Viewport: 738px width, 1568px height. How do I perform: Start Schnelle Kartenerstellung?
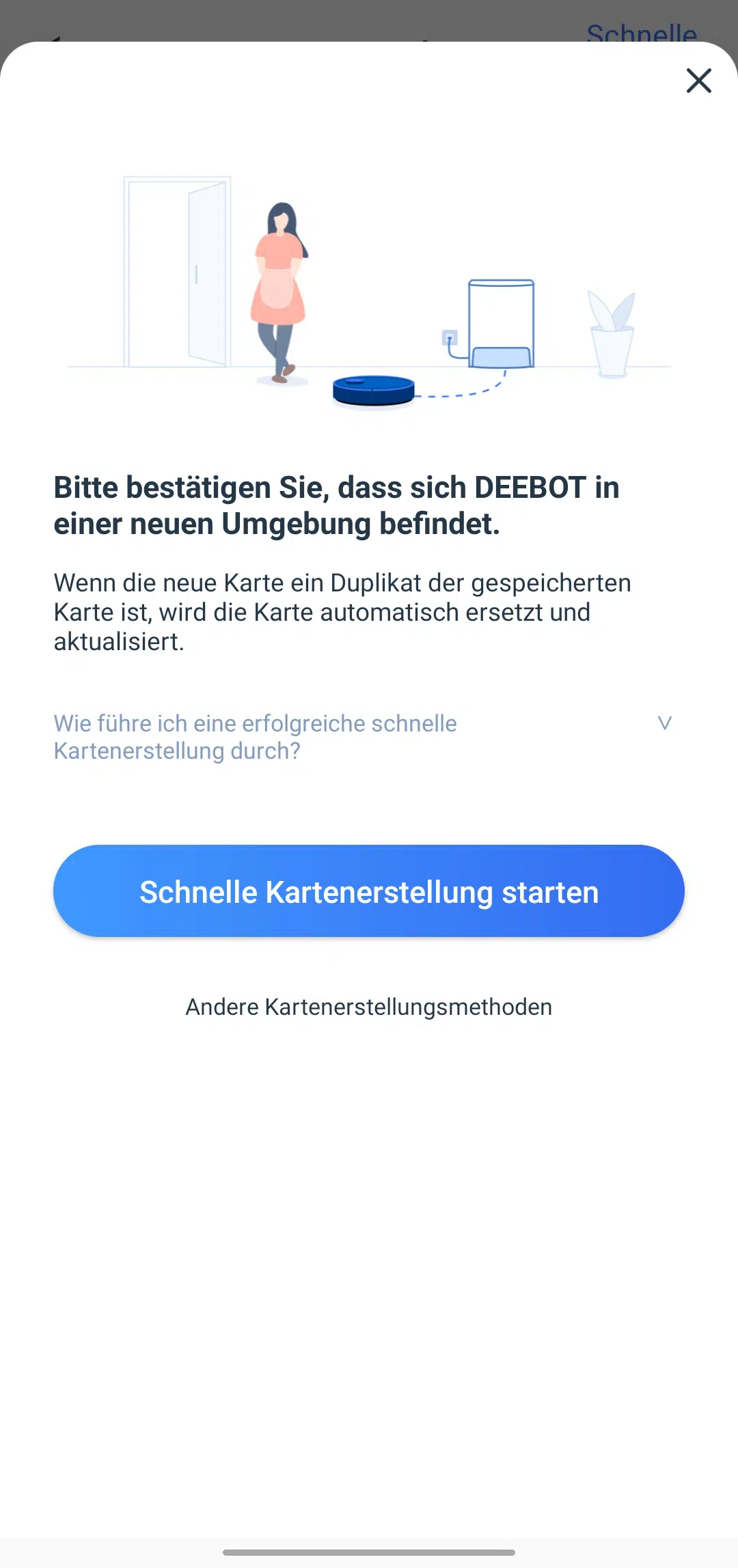pos(369,891)
